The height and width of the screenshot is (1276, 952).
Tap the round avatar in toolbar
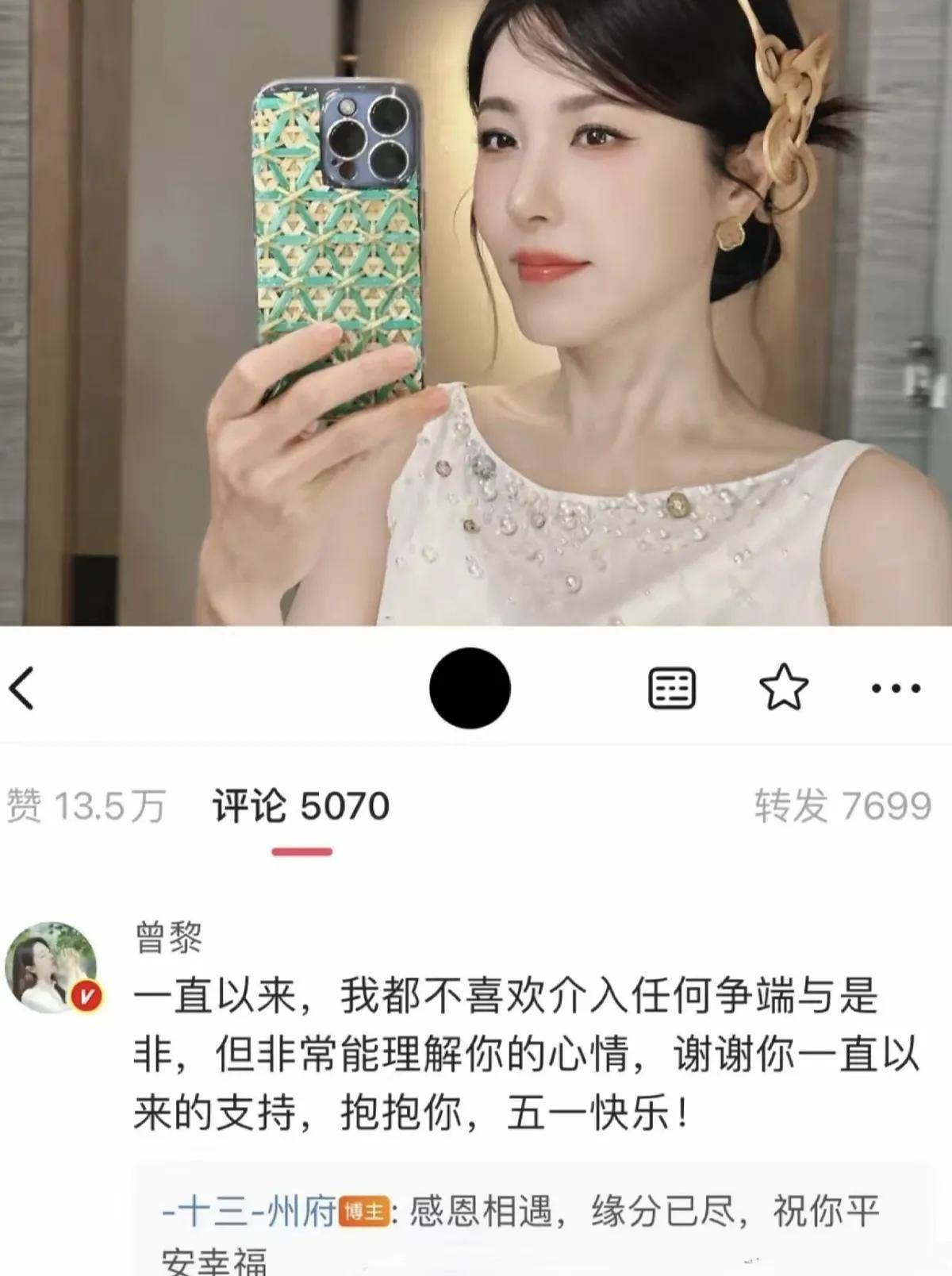[470, 688]
